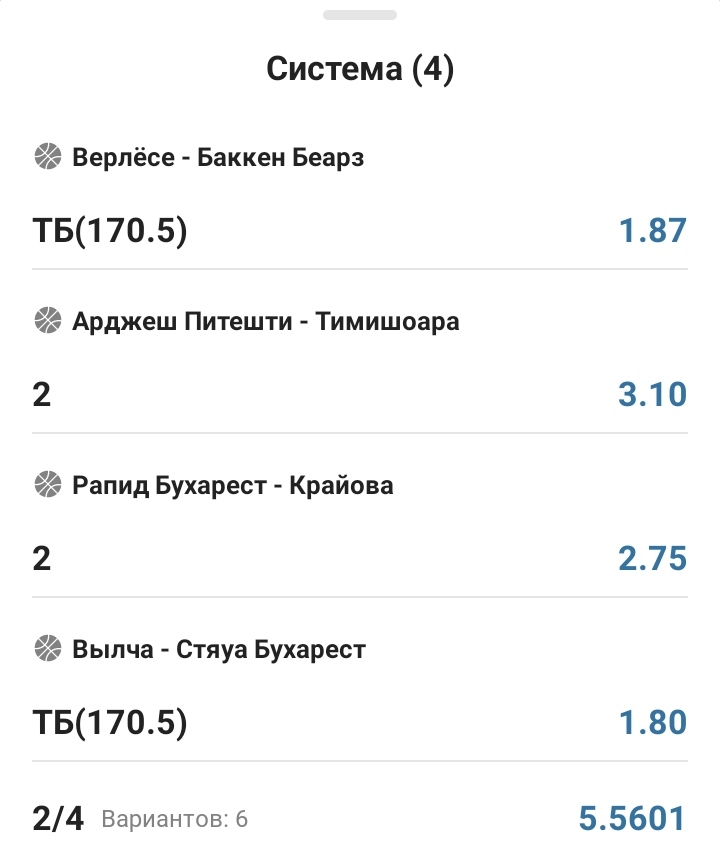Open the Верлёсе - Баккен Беарз event
This screenshot has width=720, height=865.
(x=218, y=157)
